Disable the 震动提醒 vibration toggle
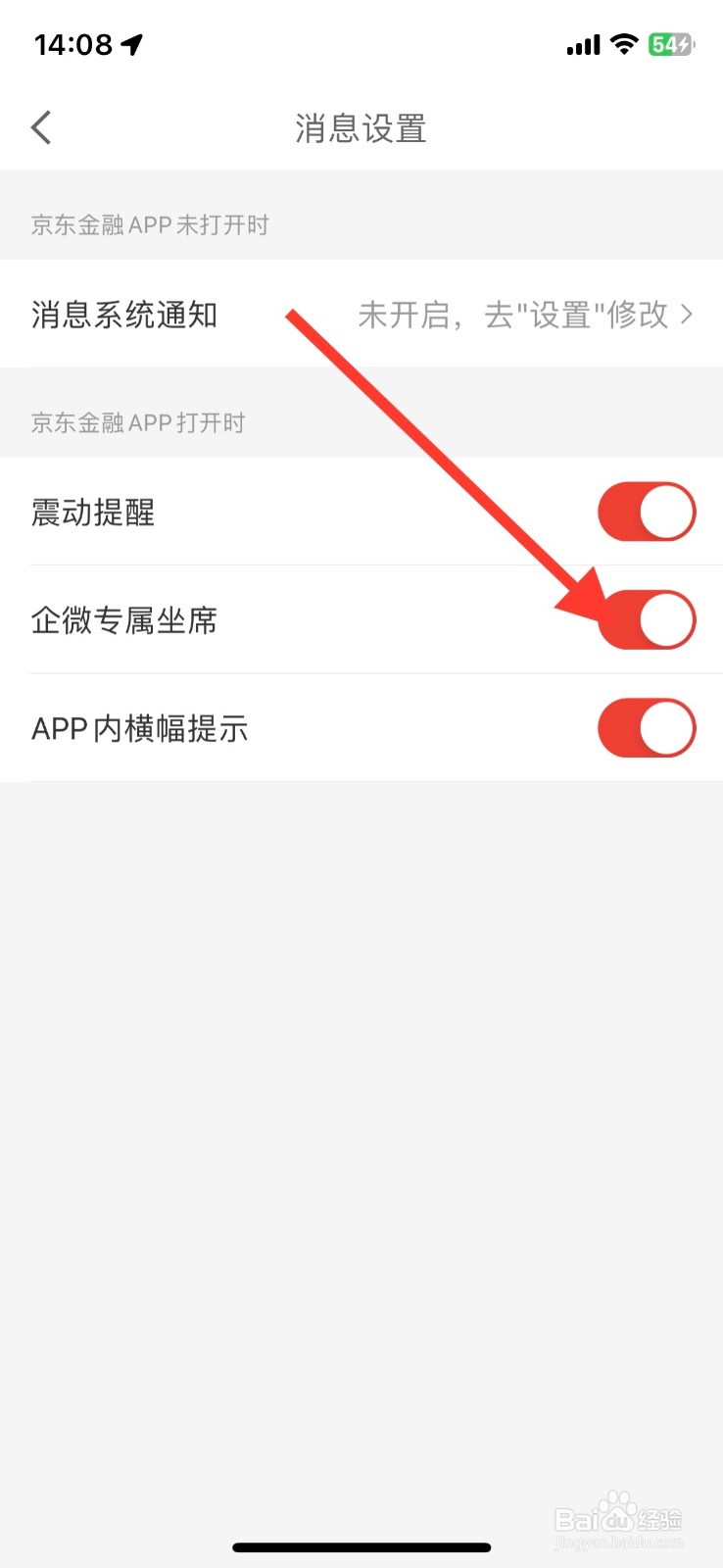 (x=647, y=512)
